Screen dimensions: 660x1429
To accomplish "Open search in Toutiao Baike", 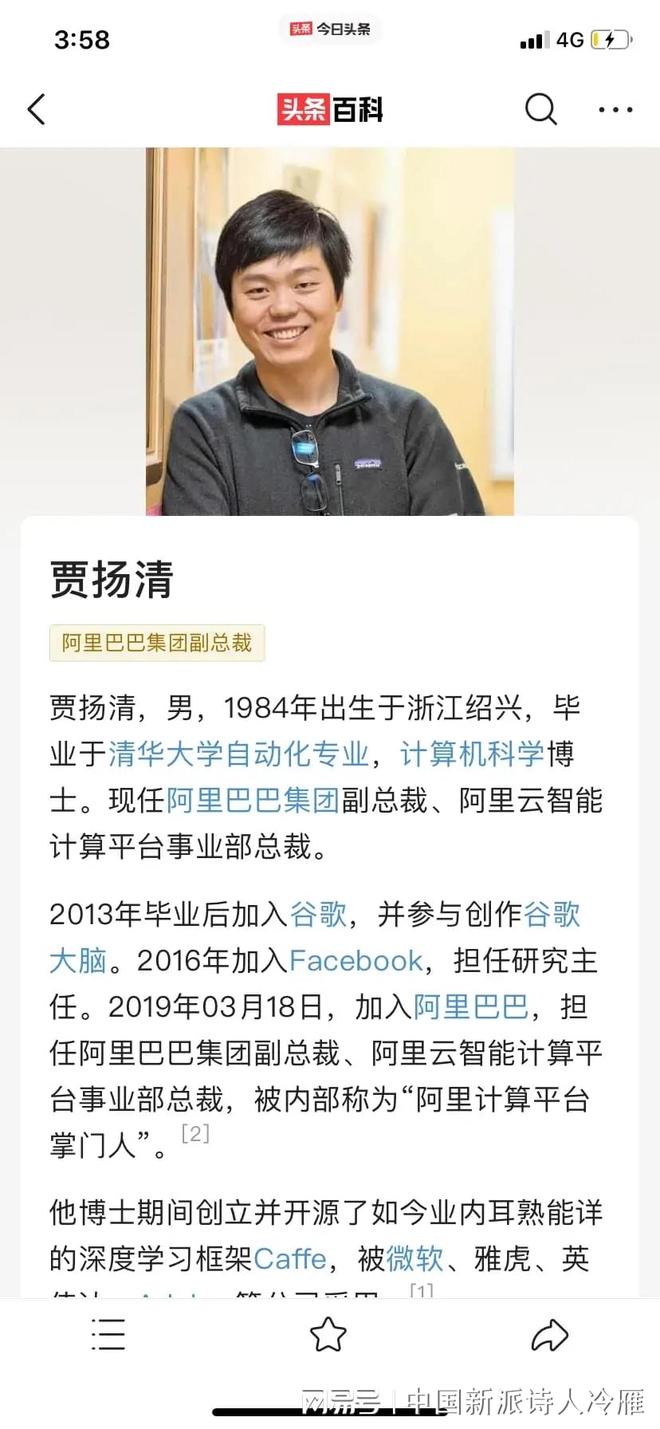I will (540, 109).
